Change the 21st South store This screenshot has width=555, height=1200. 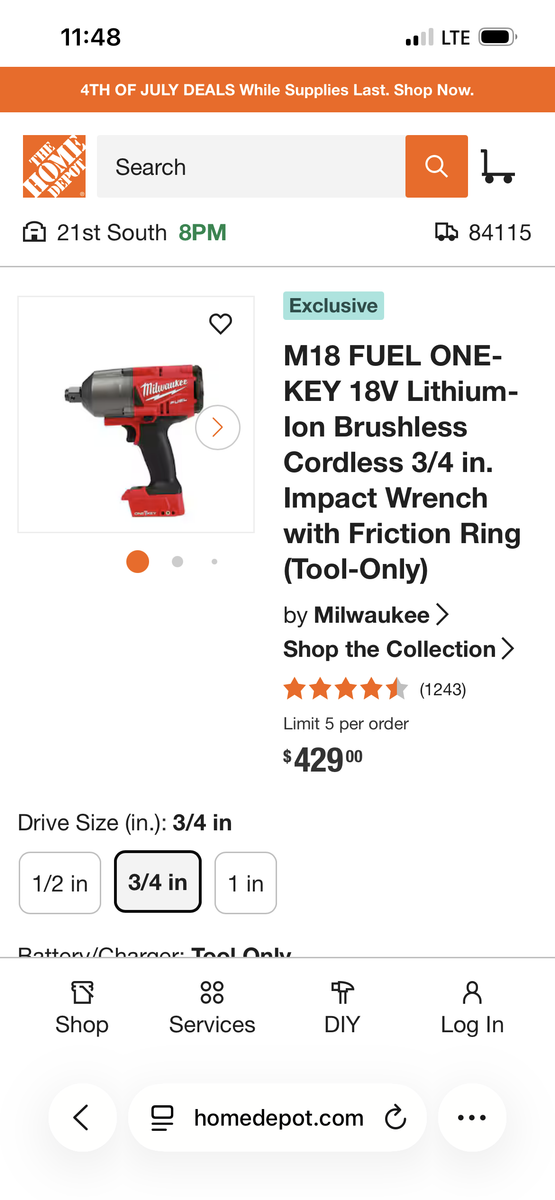[125, 233]
